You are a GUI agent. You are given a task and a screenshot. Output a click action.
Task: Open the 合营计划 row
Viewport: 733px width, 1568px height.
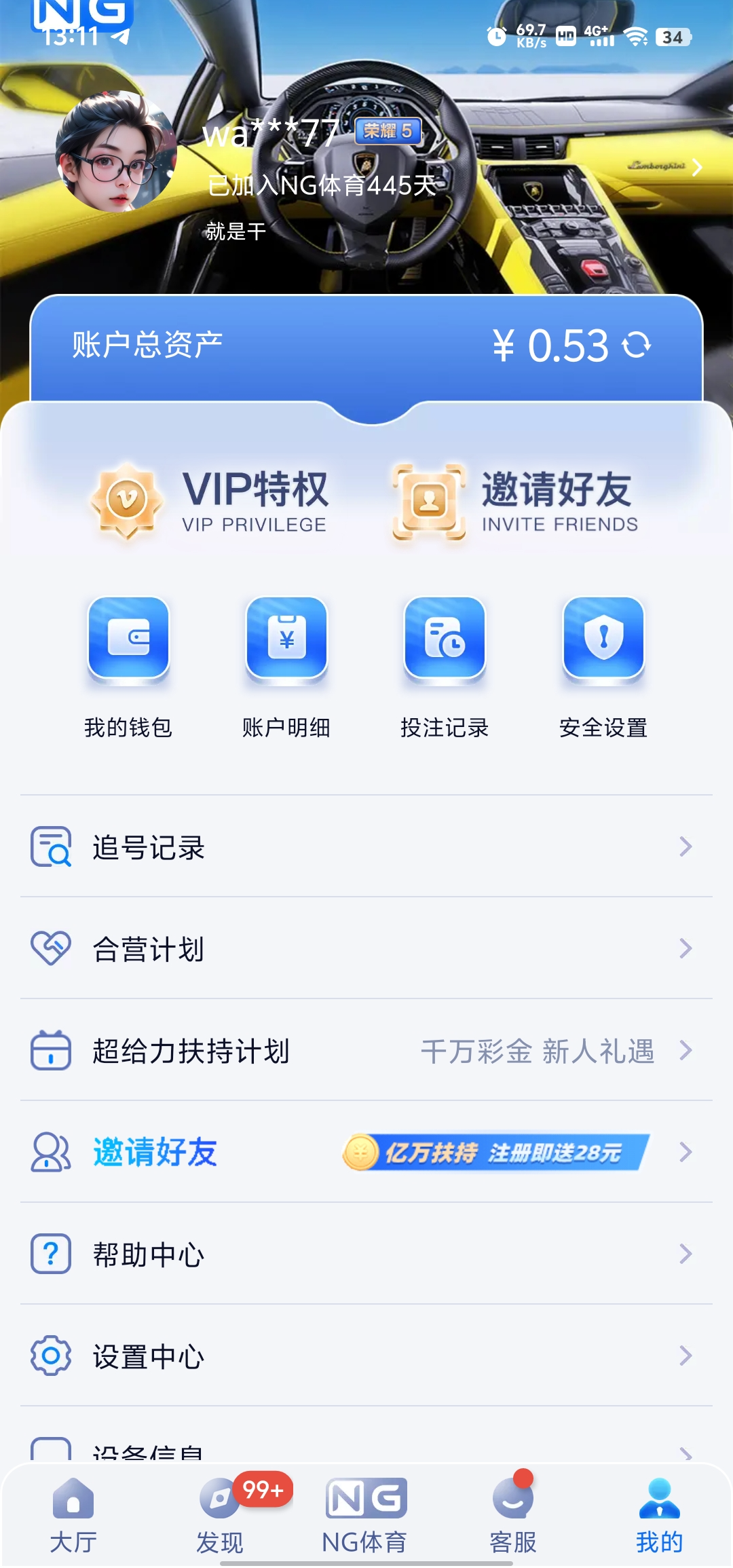366,948
